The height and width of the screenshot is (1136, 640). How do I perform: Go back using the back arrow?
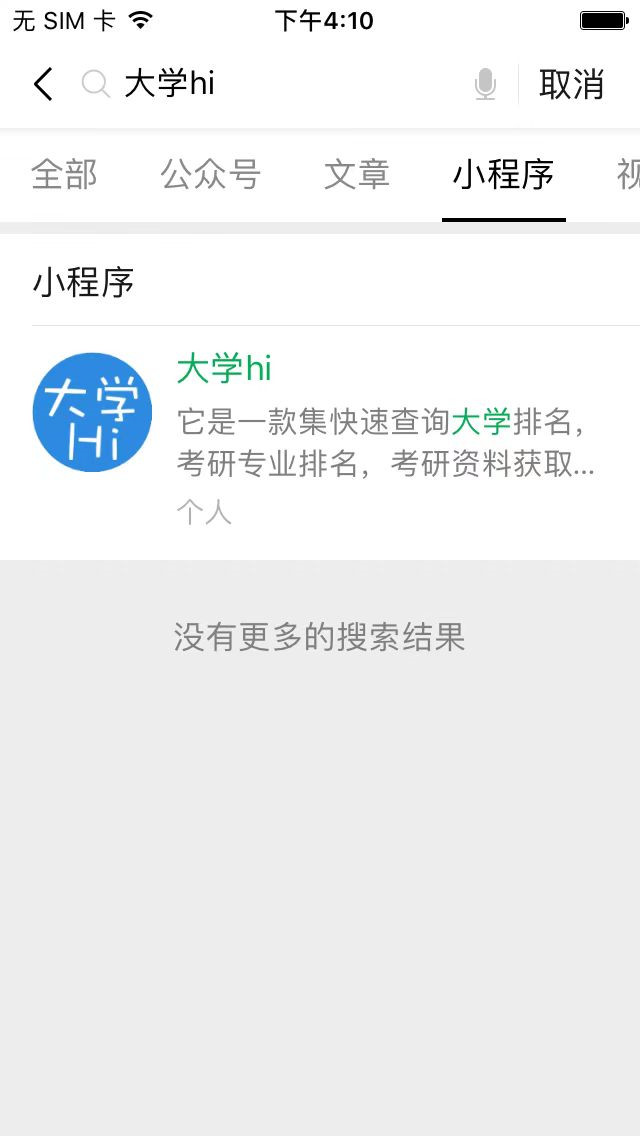tap(43, 85)
